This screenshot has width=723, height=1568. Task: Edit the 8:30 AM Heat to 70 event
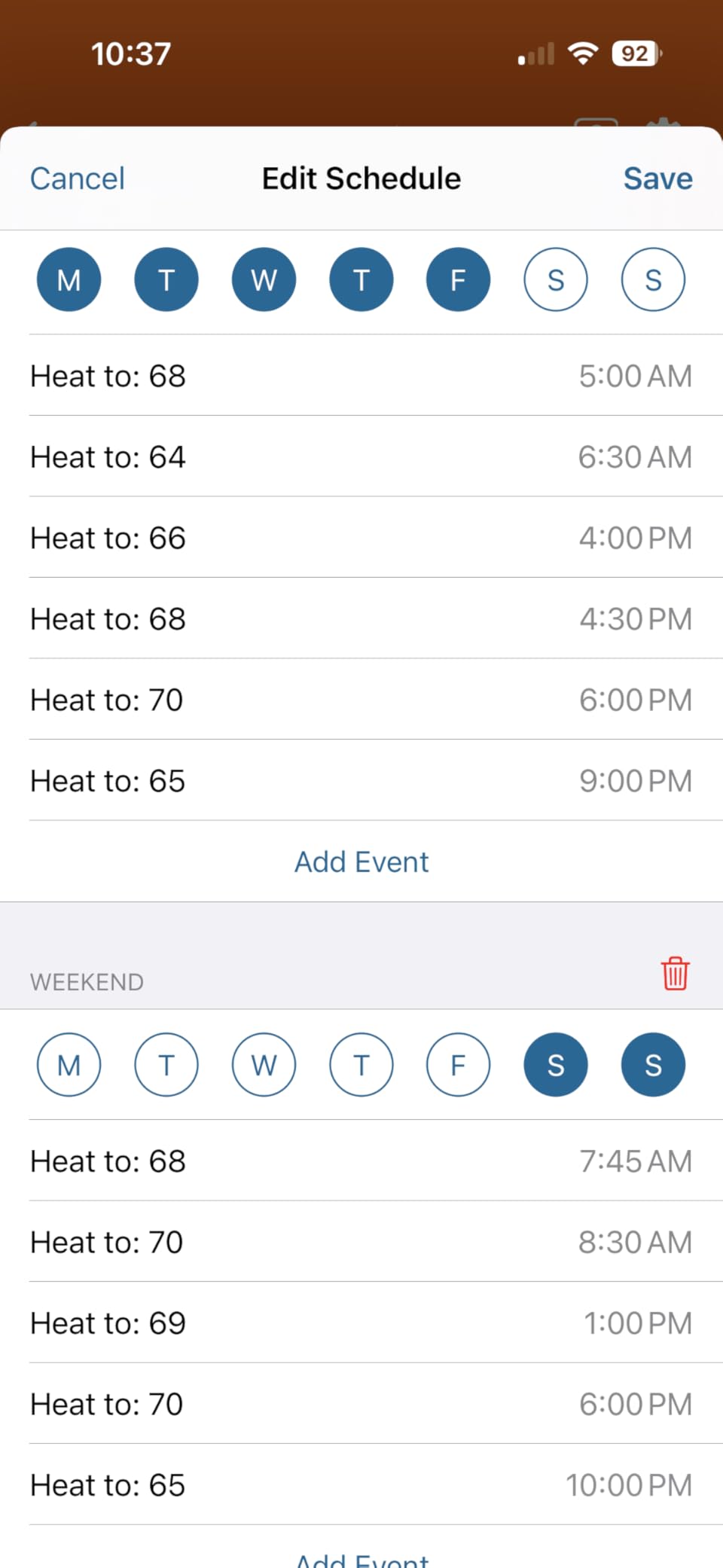point(361,1242)
